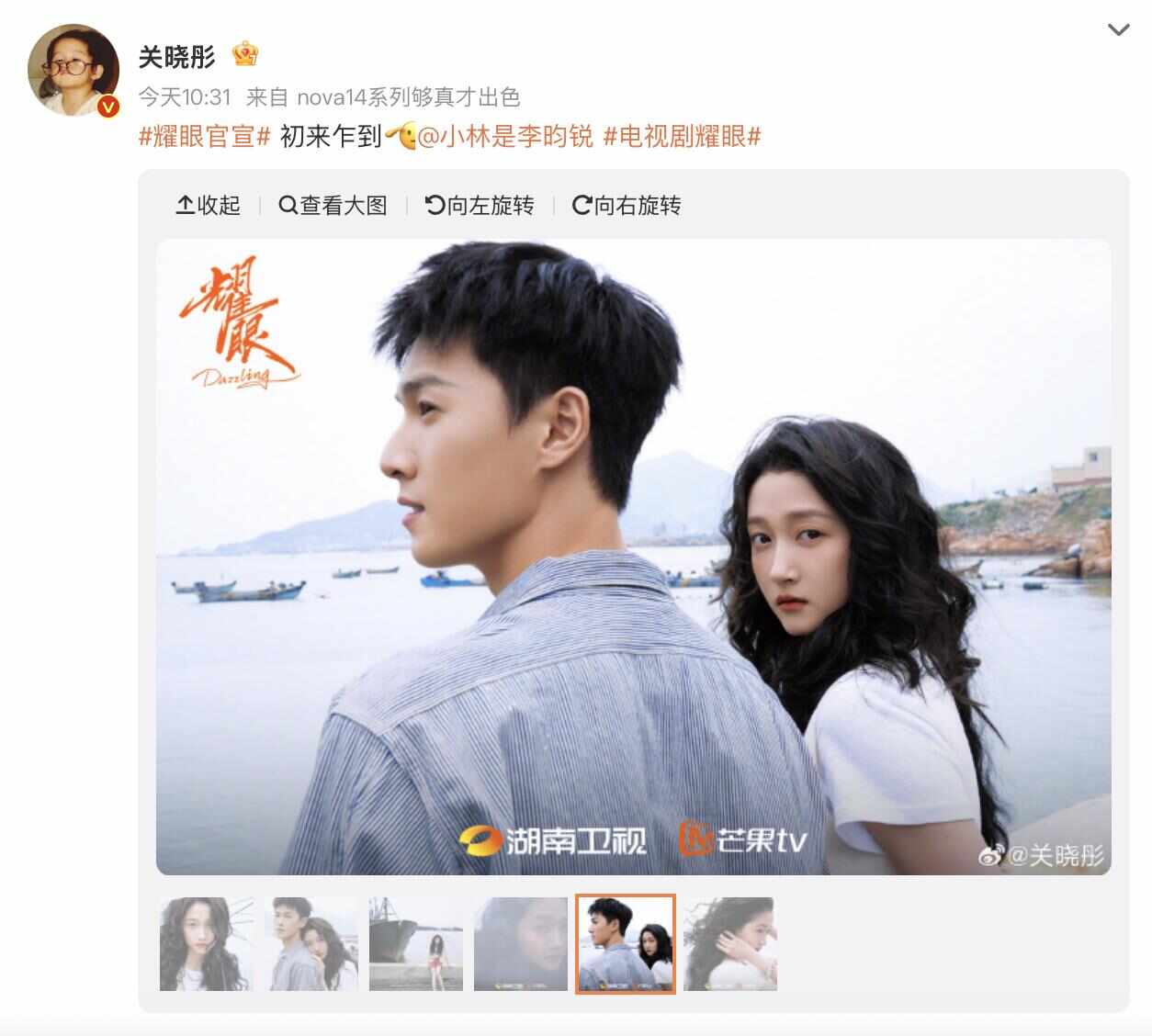The width and height of the screenshot is (1152, 1036).
Task: Rotate the image left with 向左旋转
Action: click(x=480, y=206)
